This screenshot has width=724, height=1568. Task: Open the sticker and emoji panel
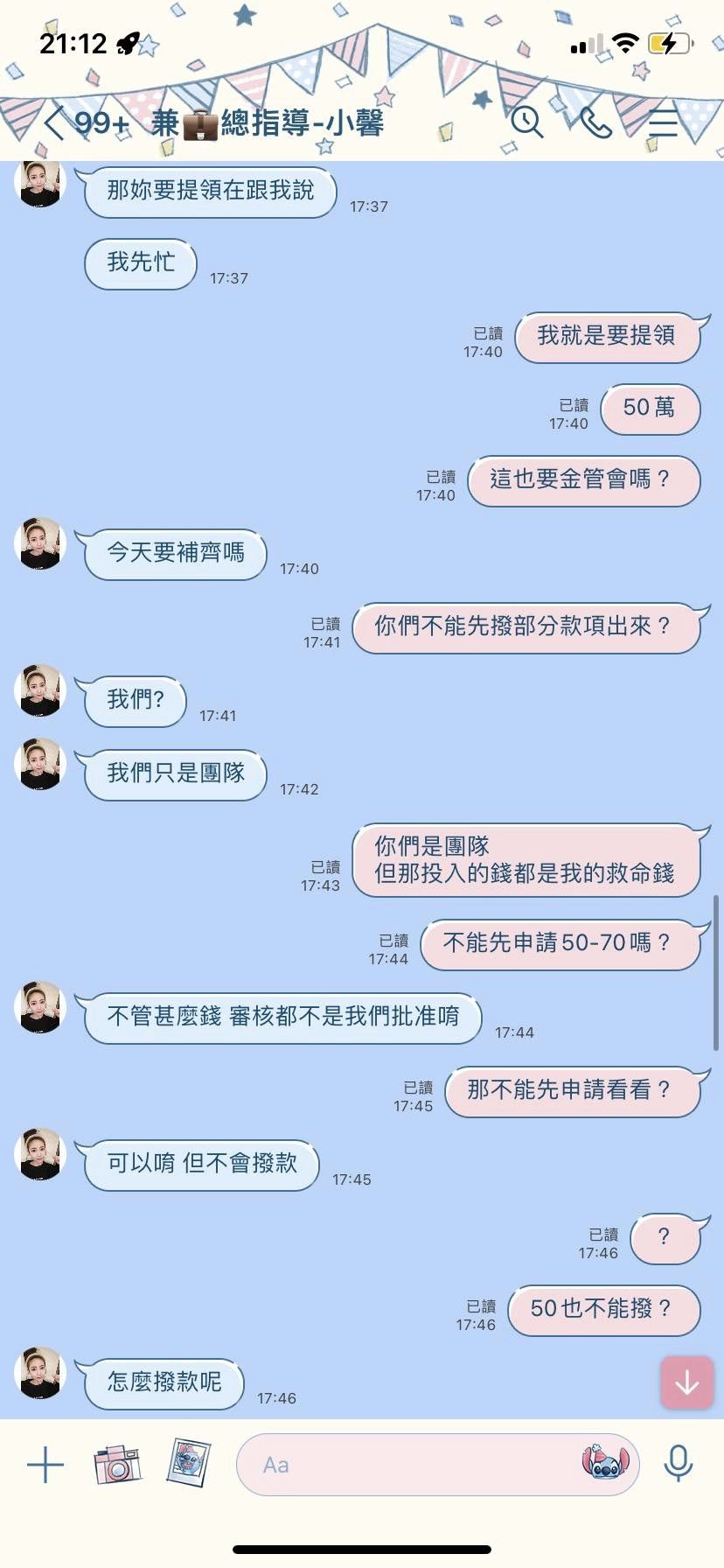click(605, 1462)
